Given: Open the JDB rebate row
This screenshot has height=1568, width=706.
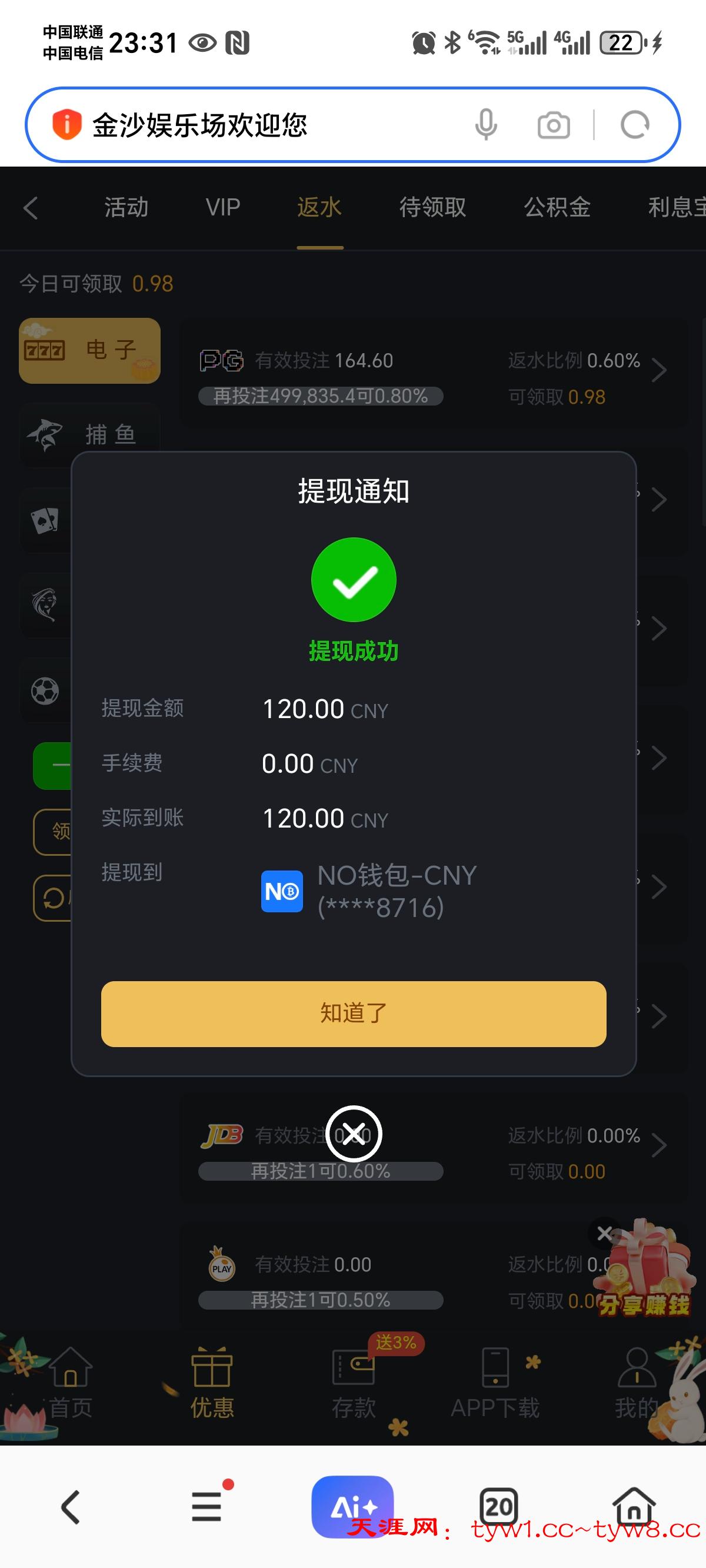Looking at the screenshot, I should tap(432, 1152).
